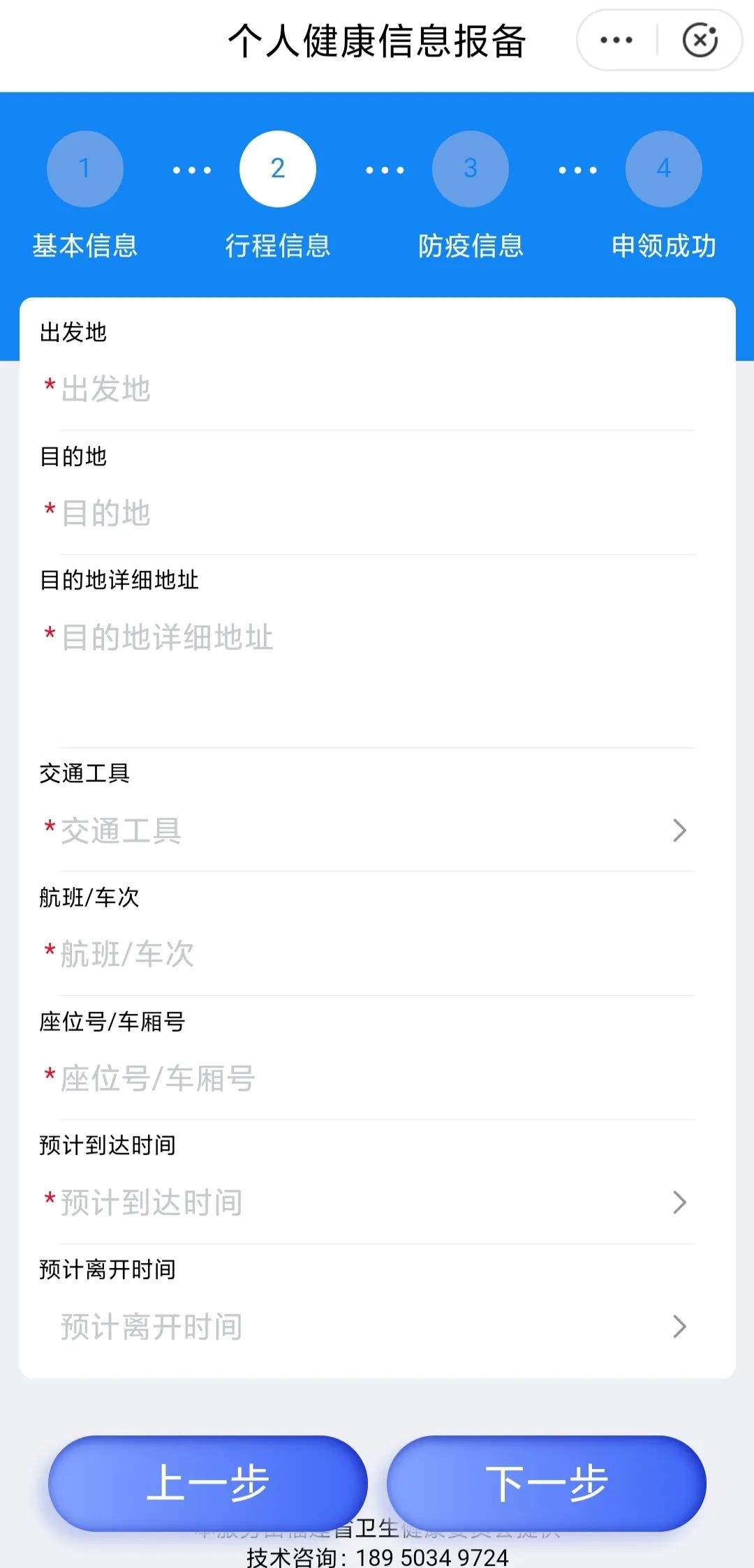754x1568 pixels.
Task: Switch to the 基本信息 step
Action: [84, 246]
